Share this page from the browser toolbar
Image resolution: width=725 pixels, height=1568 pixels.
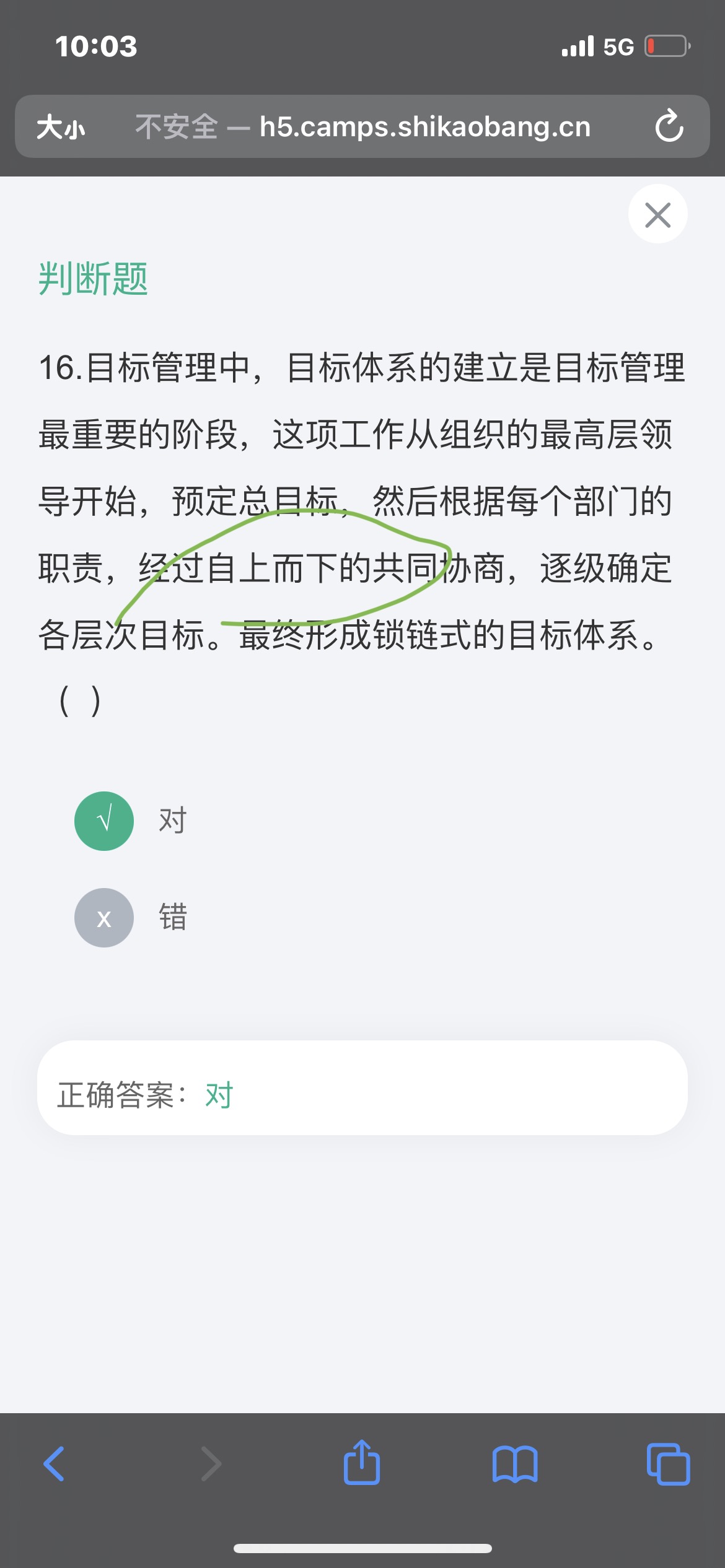pyautogui.click(x=362, y=1462)
